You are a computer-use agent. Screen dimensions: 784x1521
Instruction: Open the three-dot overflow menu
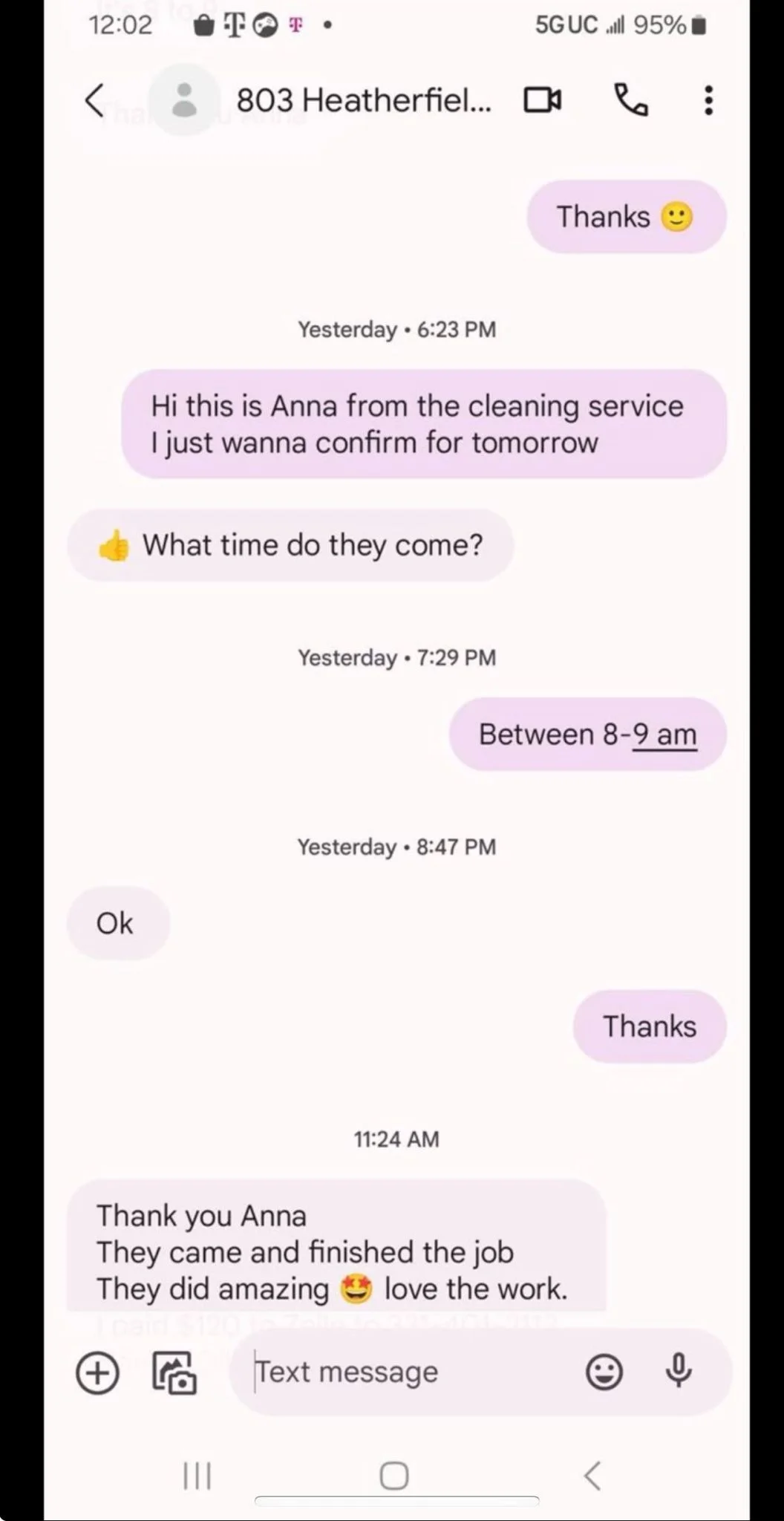tap(708, 100)
